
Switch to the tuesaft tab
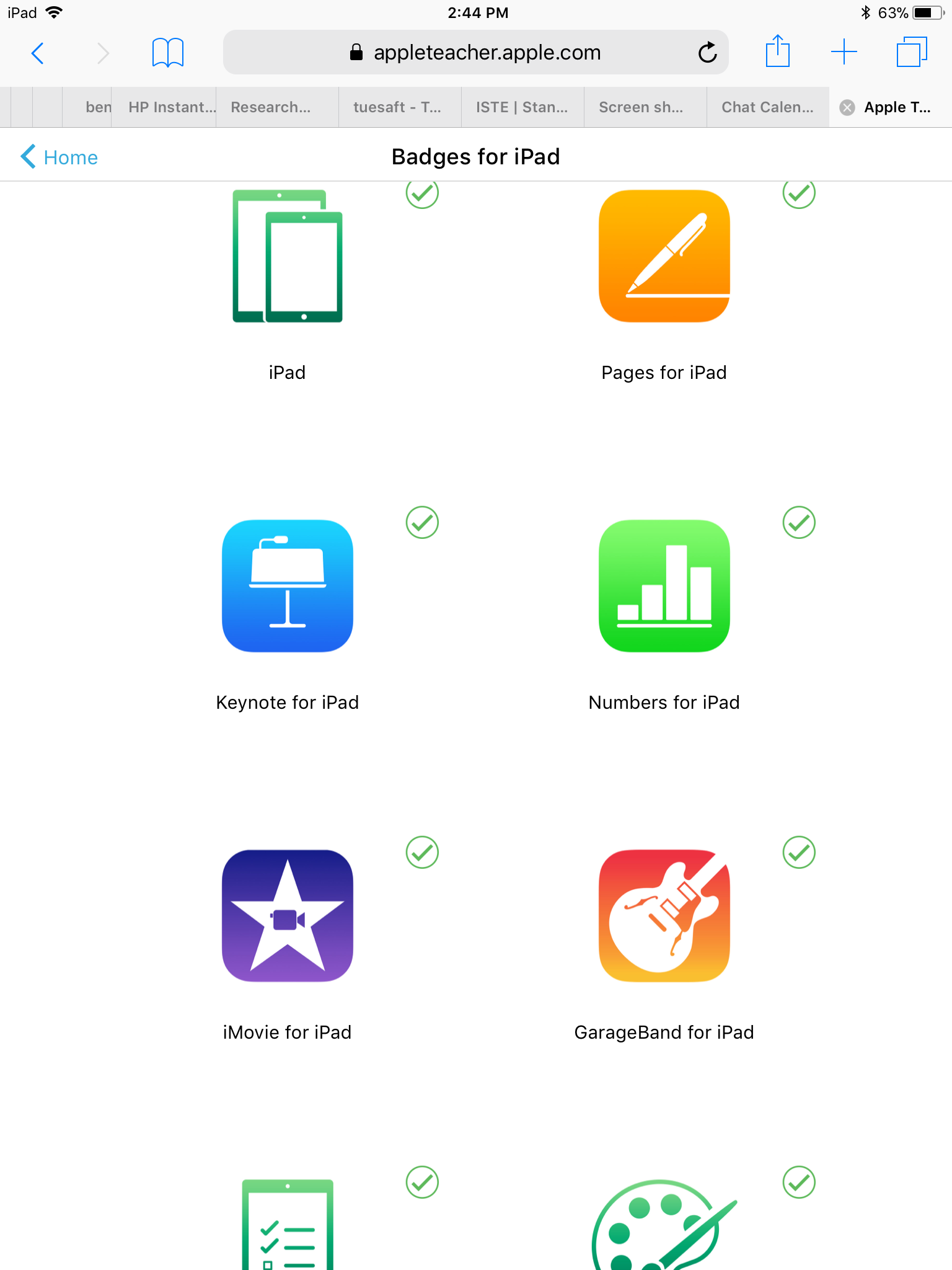pos(397,107)
